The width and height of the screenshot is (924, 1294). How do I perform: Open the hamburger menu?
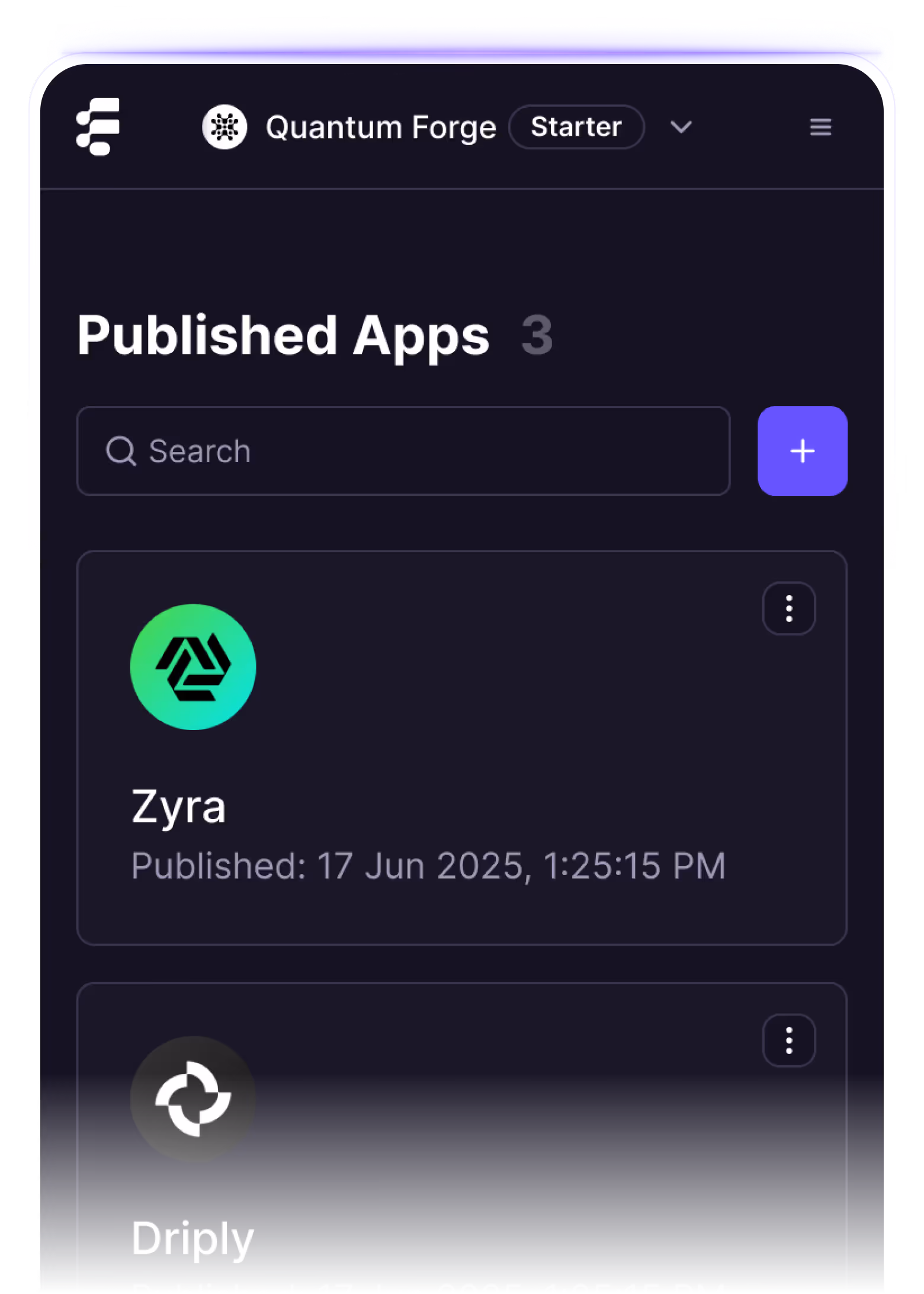[x=820, y=127]
